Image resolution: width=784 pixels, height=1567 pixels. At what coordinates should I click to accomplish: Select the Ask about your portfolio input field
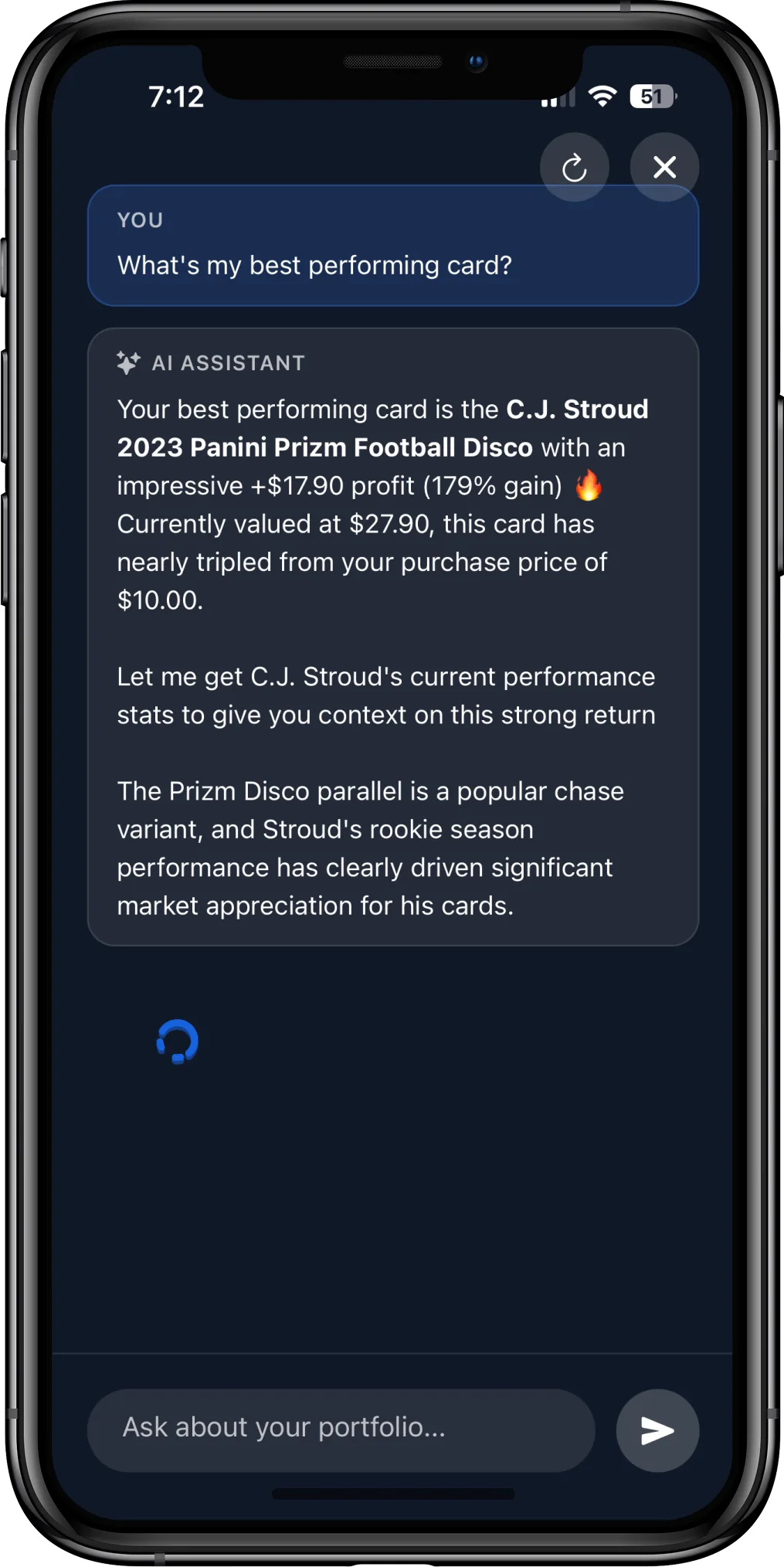[x=340, y=1429]
